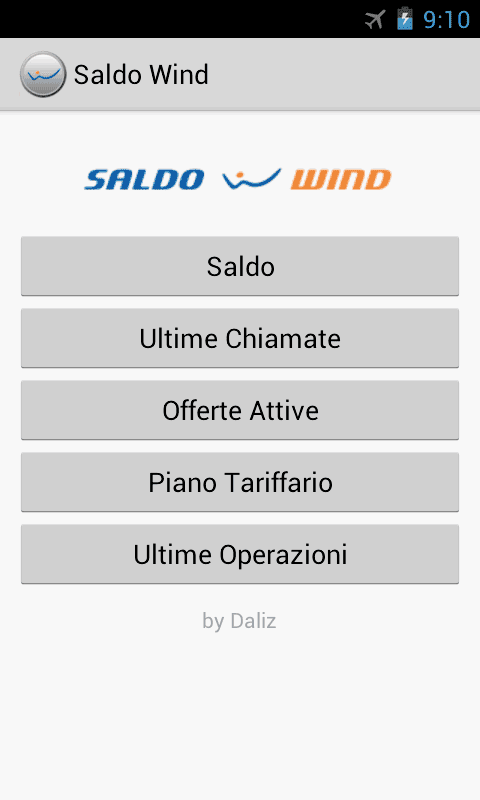
Task: Open Ultime Chiamate
Action: click(240, 338)
